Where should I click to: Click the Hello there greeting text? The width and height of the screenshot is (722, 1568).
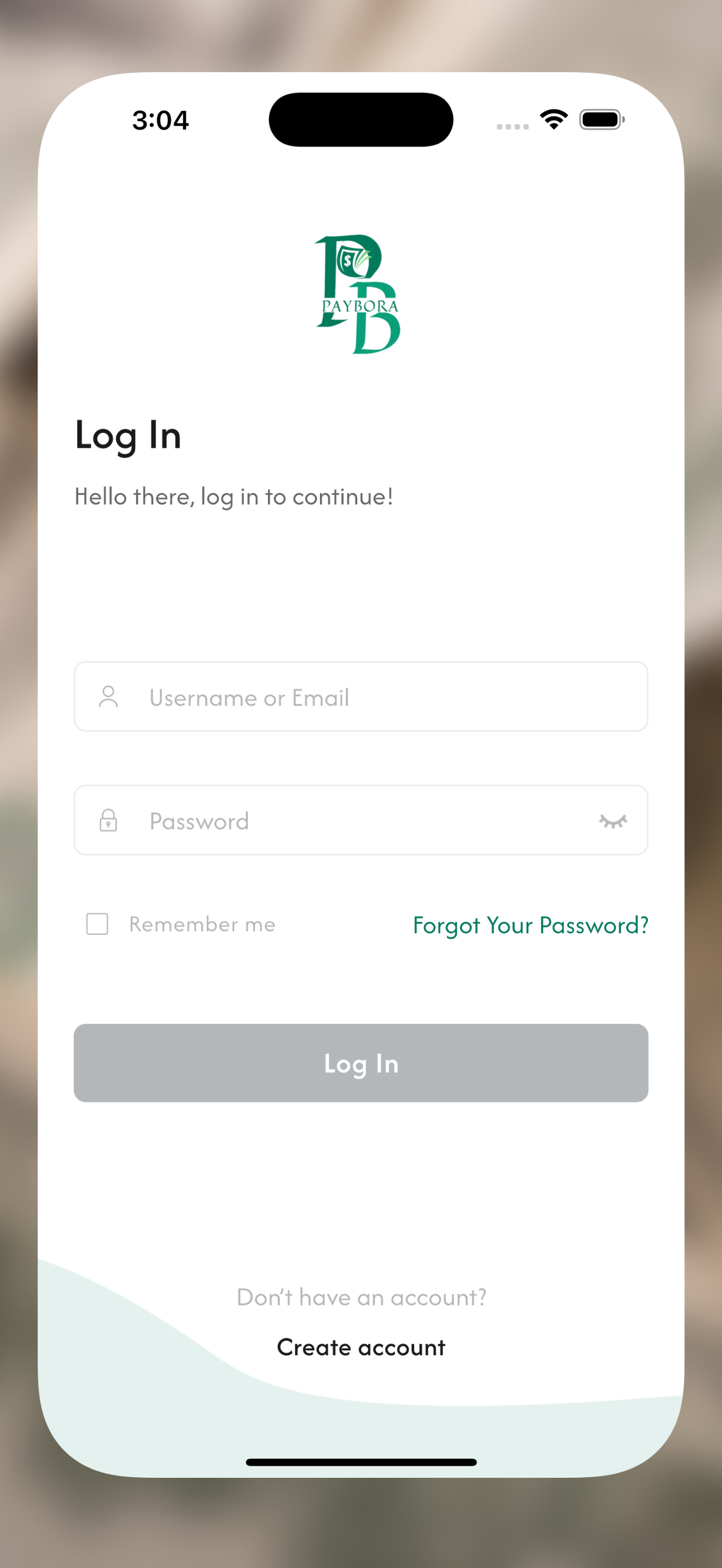[x=234, y=496]
